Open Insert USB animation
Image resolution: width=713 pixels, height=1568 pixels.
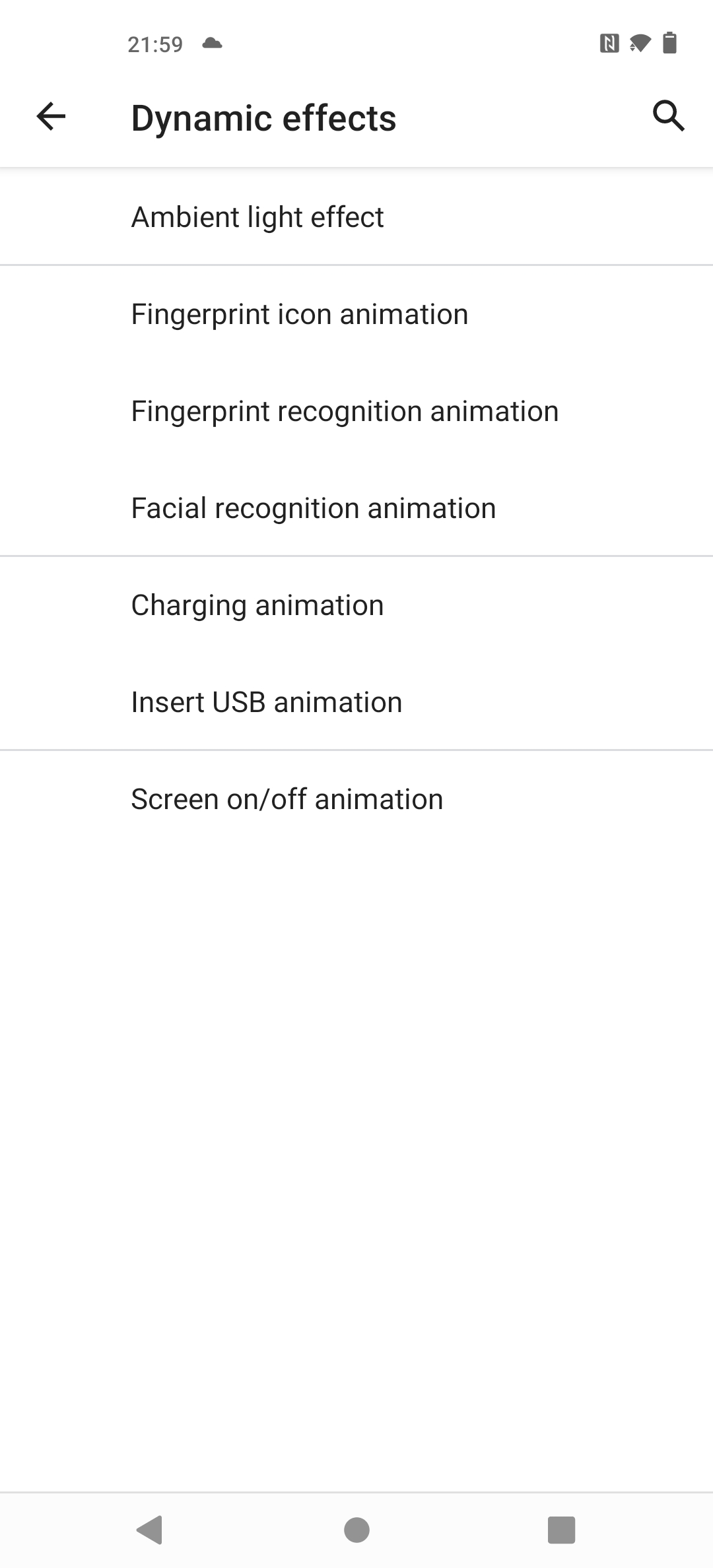click(356, 702)
